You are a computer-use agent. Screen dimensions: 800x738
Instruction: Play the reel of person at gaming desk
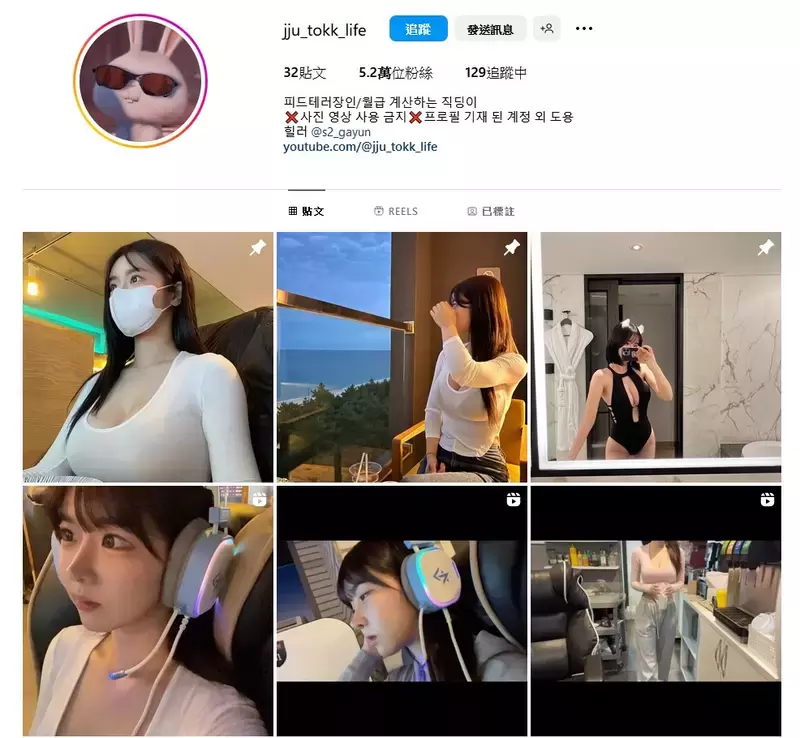click(401, 611)
